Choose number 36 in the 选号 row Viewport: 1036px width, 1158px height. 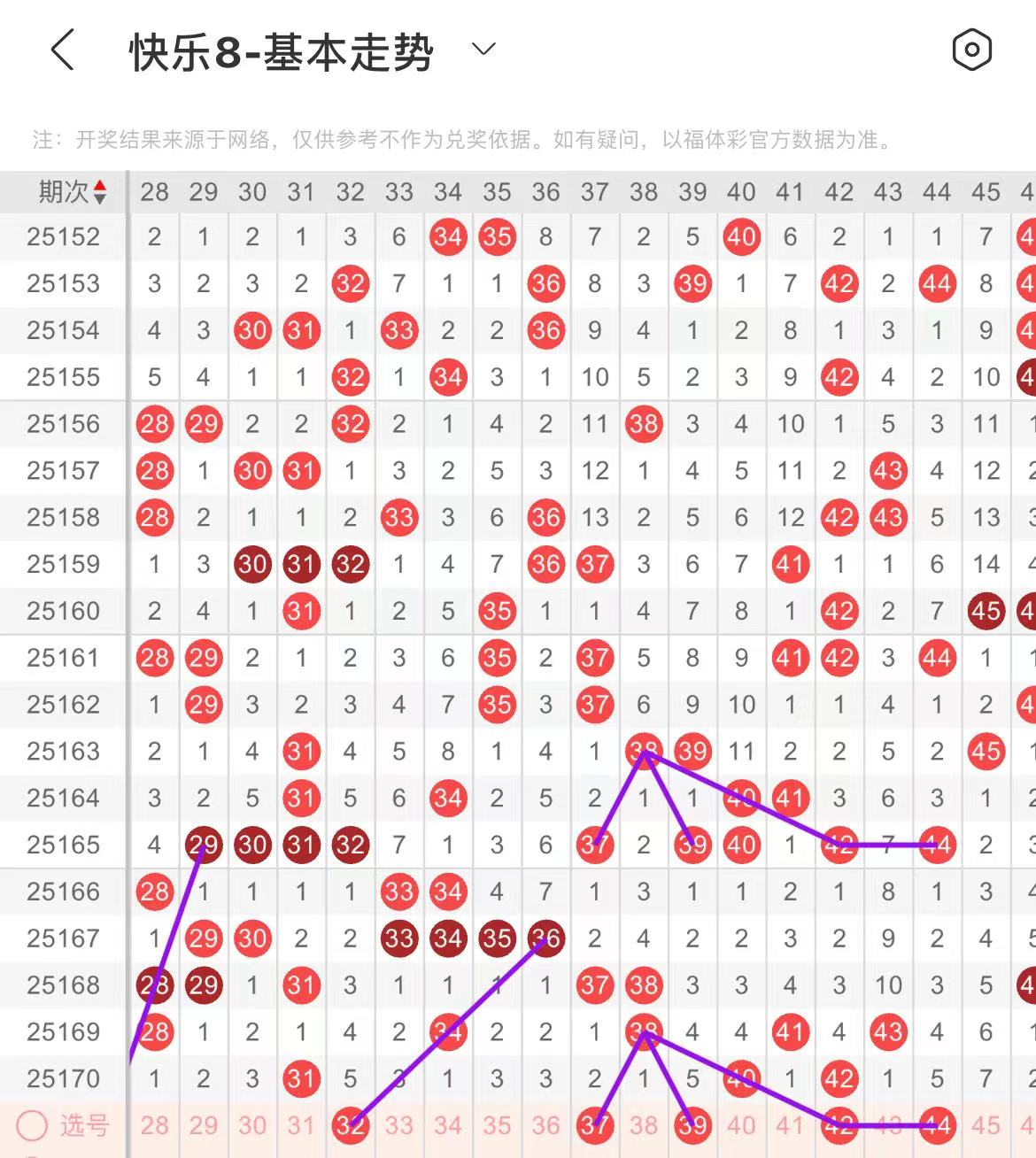click(x=545, y=1125)
